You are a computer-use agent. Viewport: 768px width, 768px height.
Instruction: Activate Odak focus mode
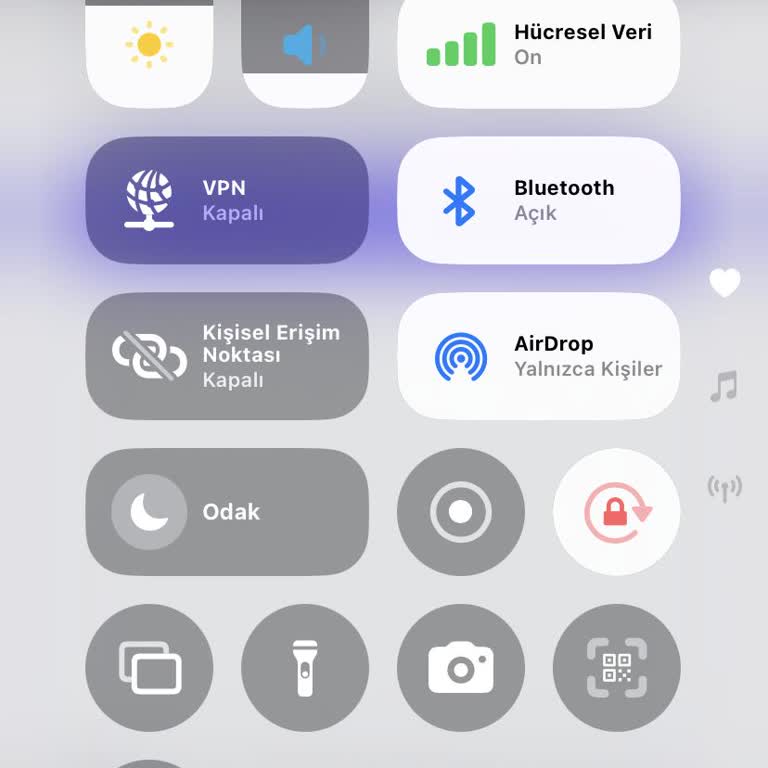pos(227,512)
